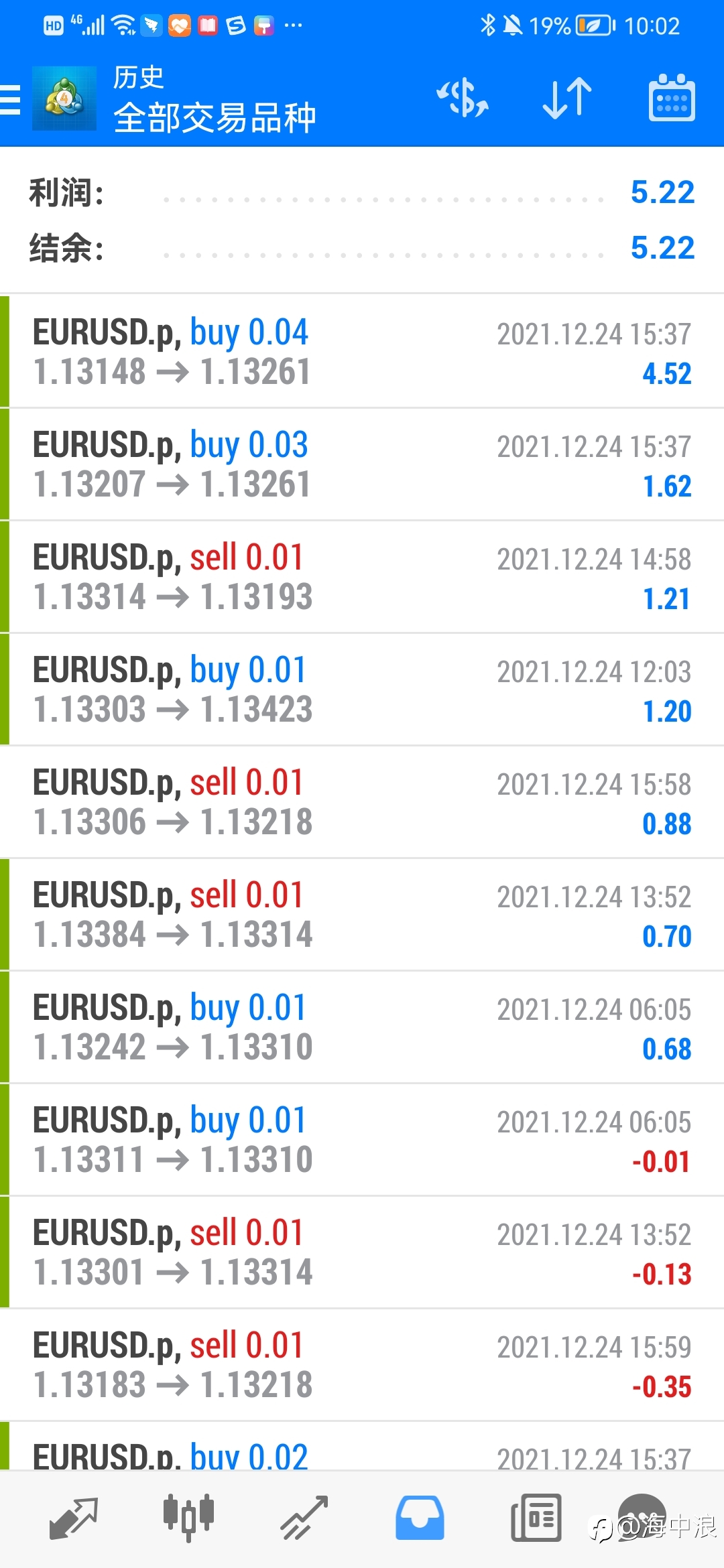Switch to the Trade tab with trend arrow

pyautogui.click(x=304, y=1518)
